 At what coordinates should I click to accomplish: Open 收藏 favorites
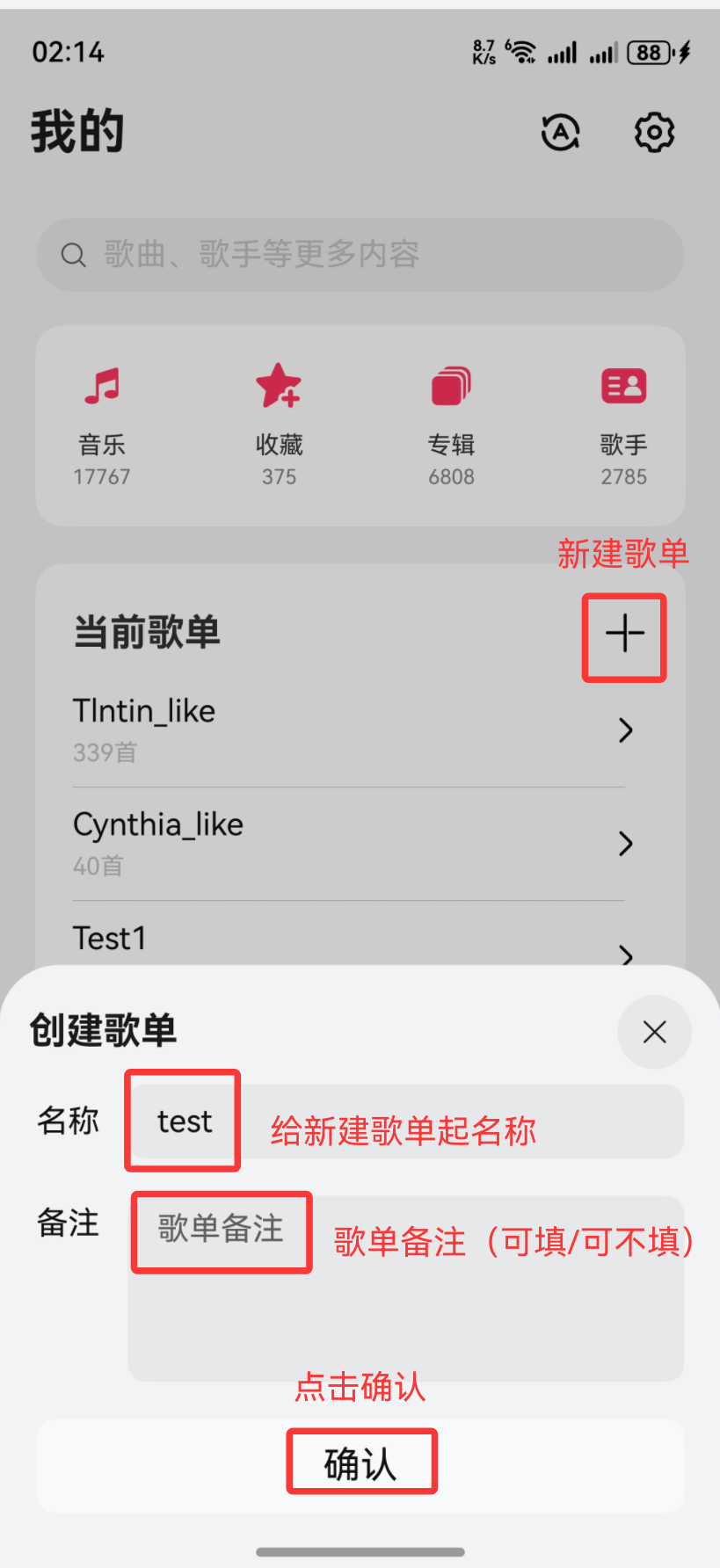[x=279, y=425]
